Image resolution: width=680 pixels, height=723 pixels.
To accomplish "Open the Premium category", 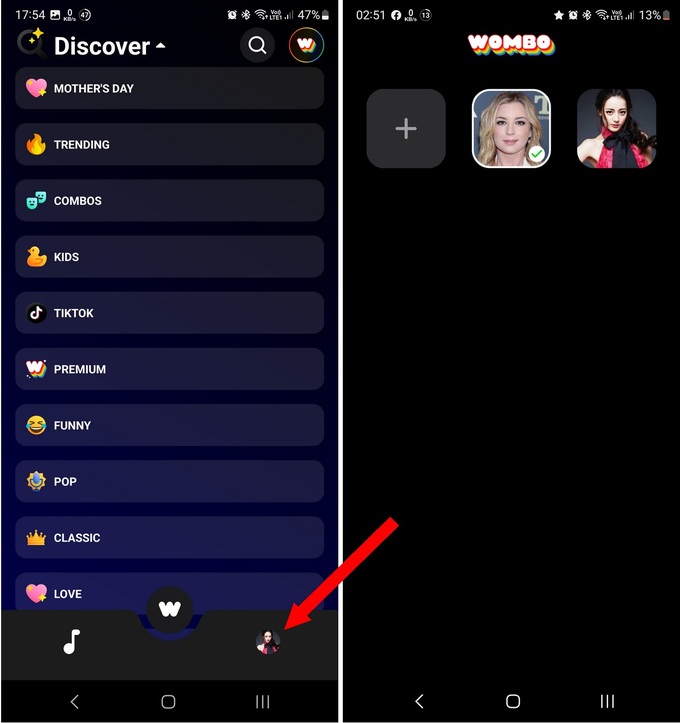I will tap(170, 369).
